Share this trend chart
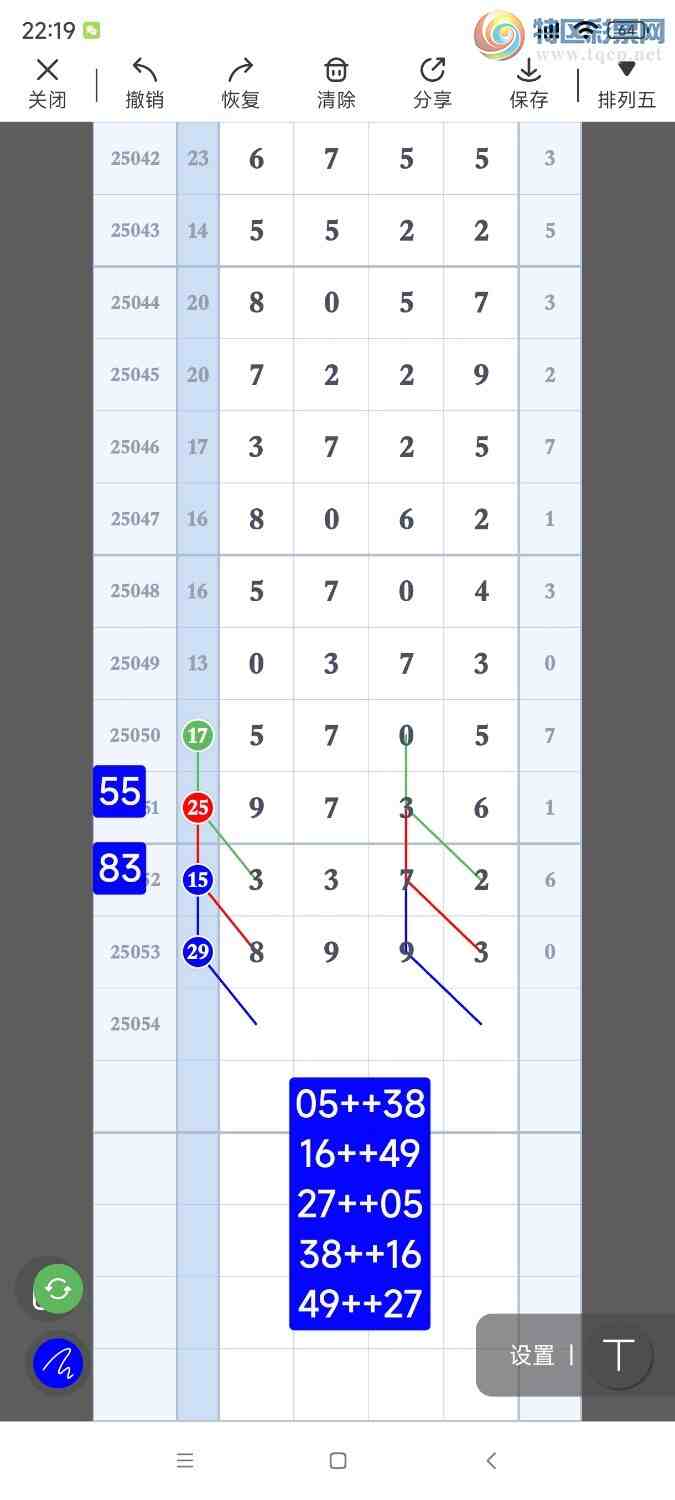Image resolution: width=675 pixels, height=1500 pixels. (x=432, y=83)
